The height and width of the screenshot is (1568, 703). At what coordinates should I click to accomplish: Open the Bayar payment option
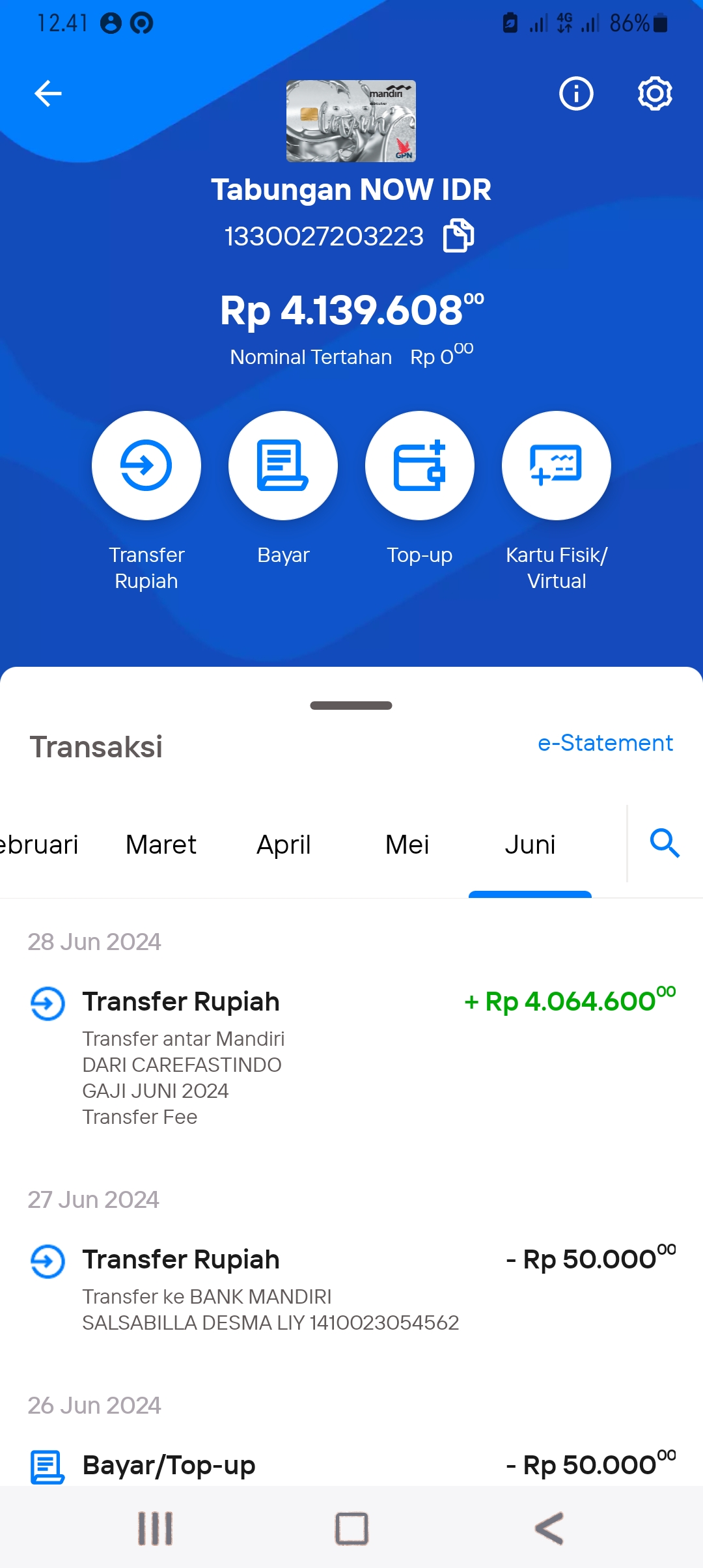coord(283,466)
